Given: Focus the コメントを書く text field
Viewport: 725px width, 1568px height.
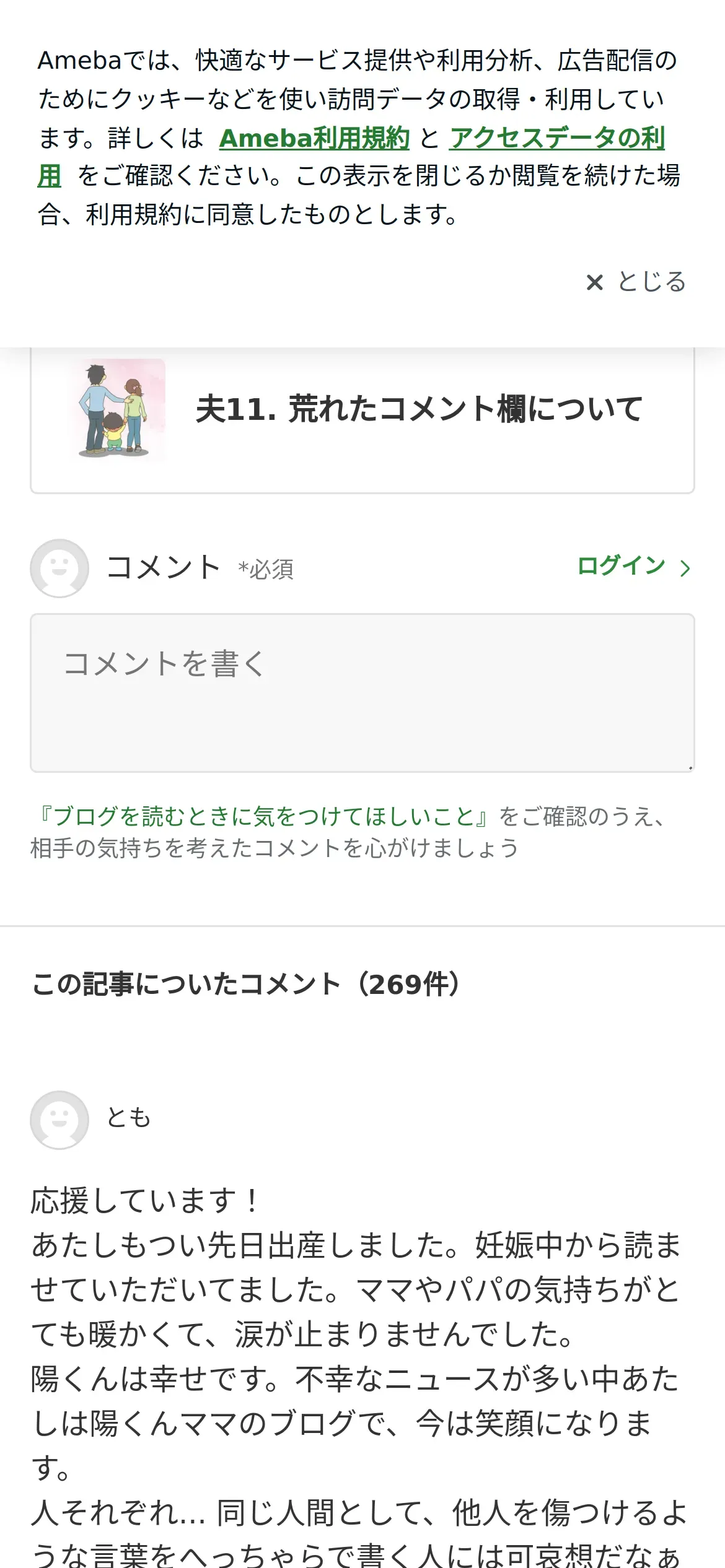Looking at the screenshot, I should [362, 693].
